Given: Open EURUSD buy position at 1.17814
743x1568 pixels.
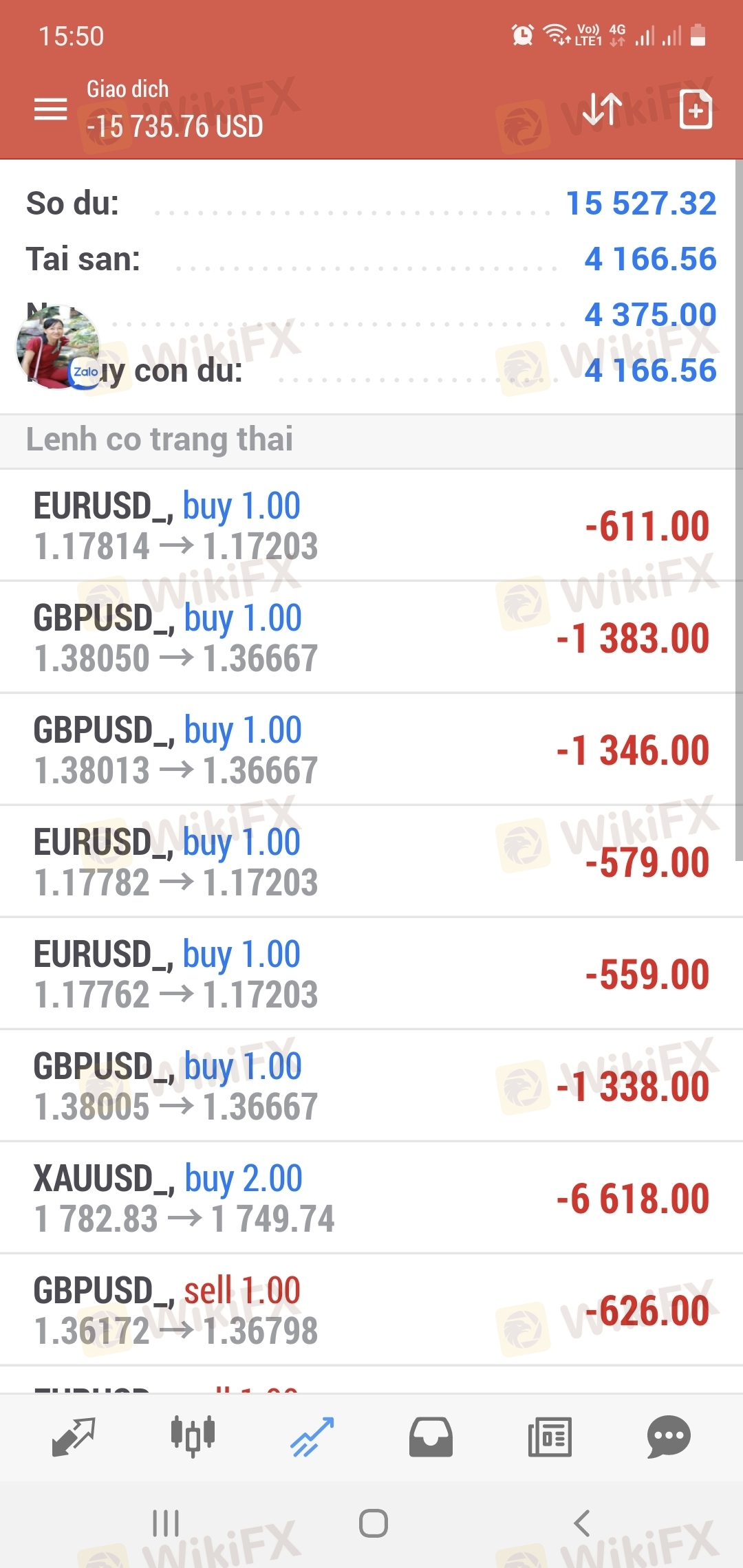Looking at the screenshot, I should pyautogui.click(x=371, y=525).
